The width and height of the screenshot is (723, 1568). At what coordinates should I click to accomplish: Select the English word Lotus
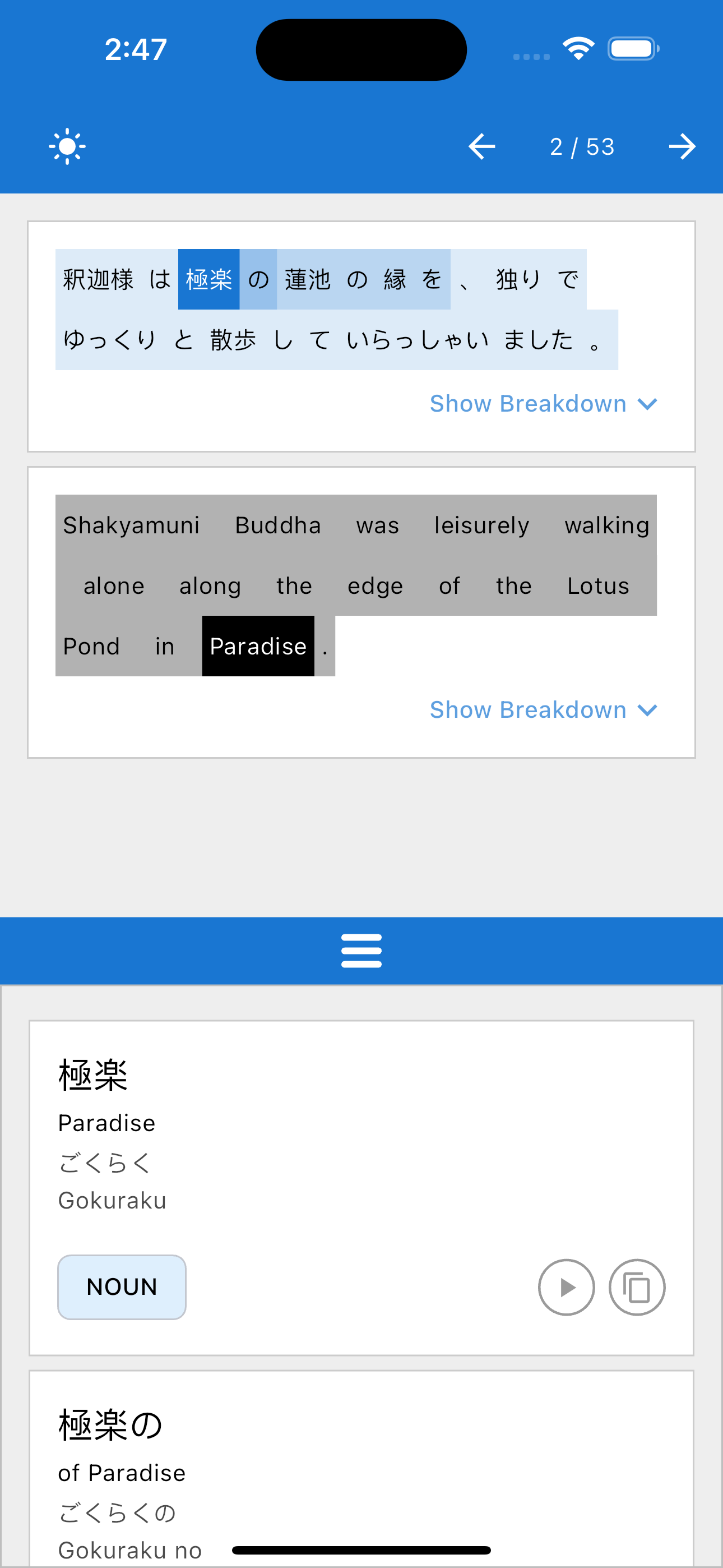coord(597,585)
